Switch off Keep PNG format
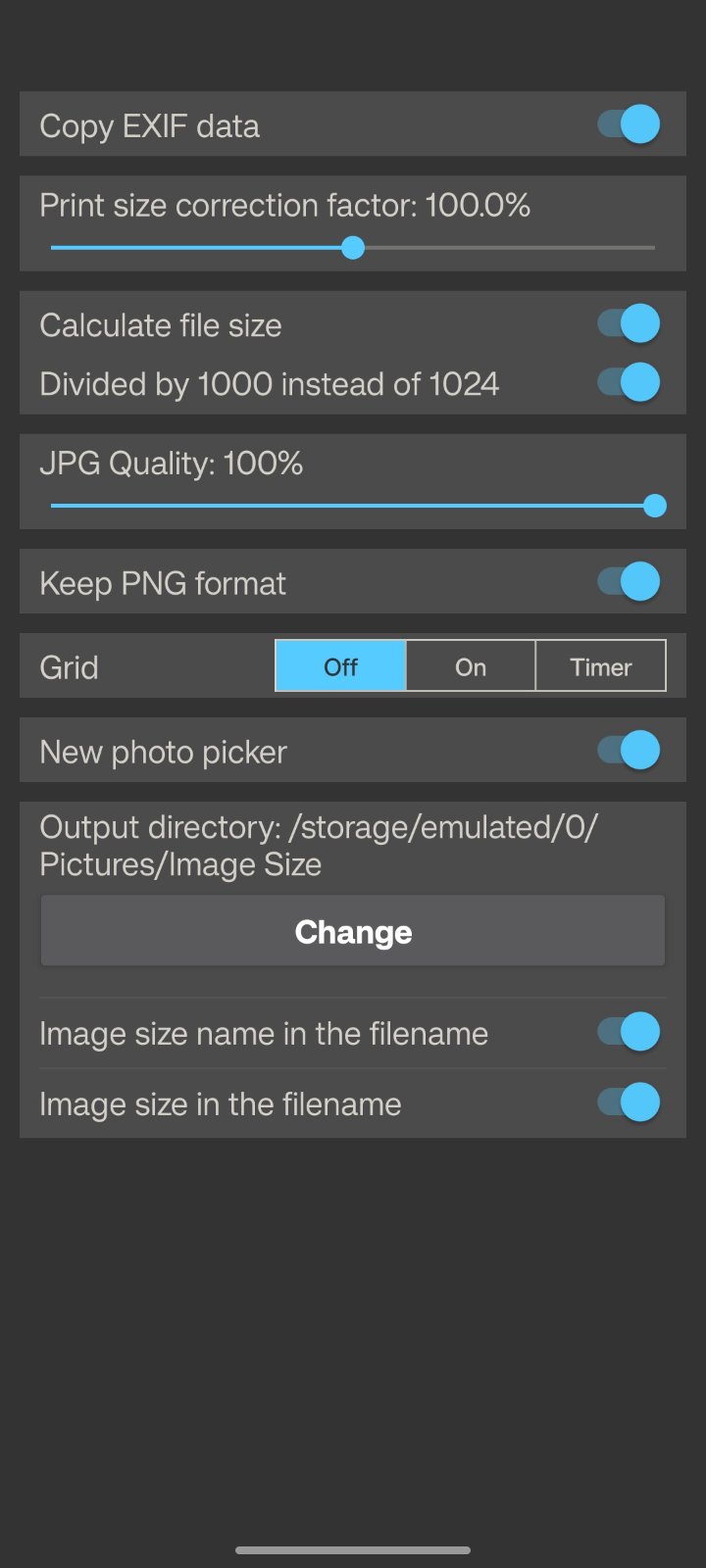Screen dimensions: 706x1568 click(x=629, y=582)
